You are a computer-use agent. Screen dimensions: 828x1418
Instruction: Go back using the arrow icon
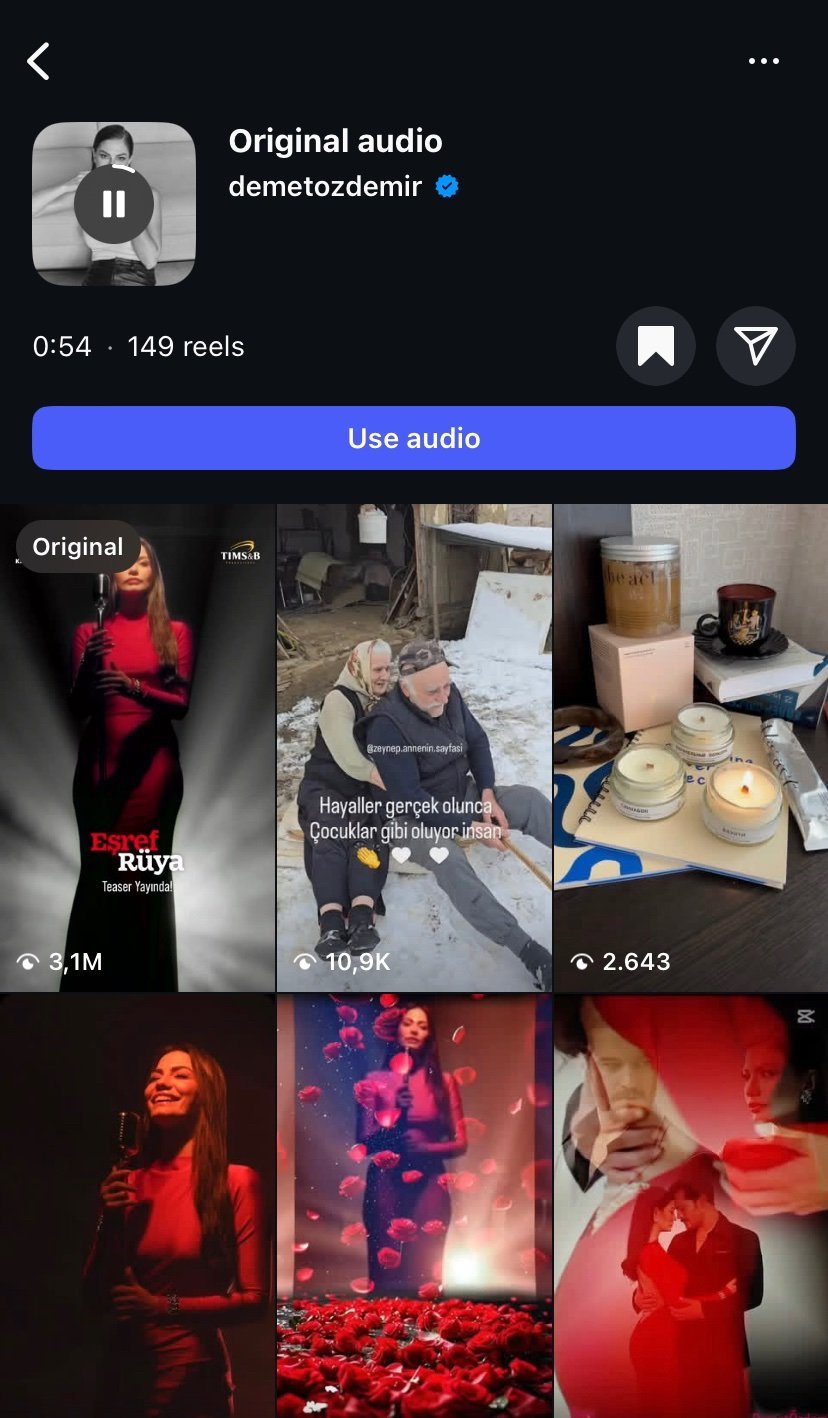pyautogui.click(x=39, y=61)
